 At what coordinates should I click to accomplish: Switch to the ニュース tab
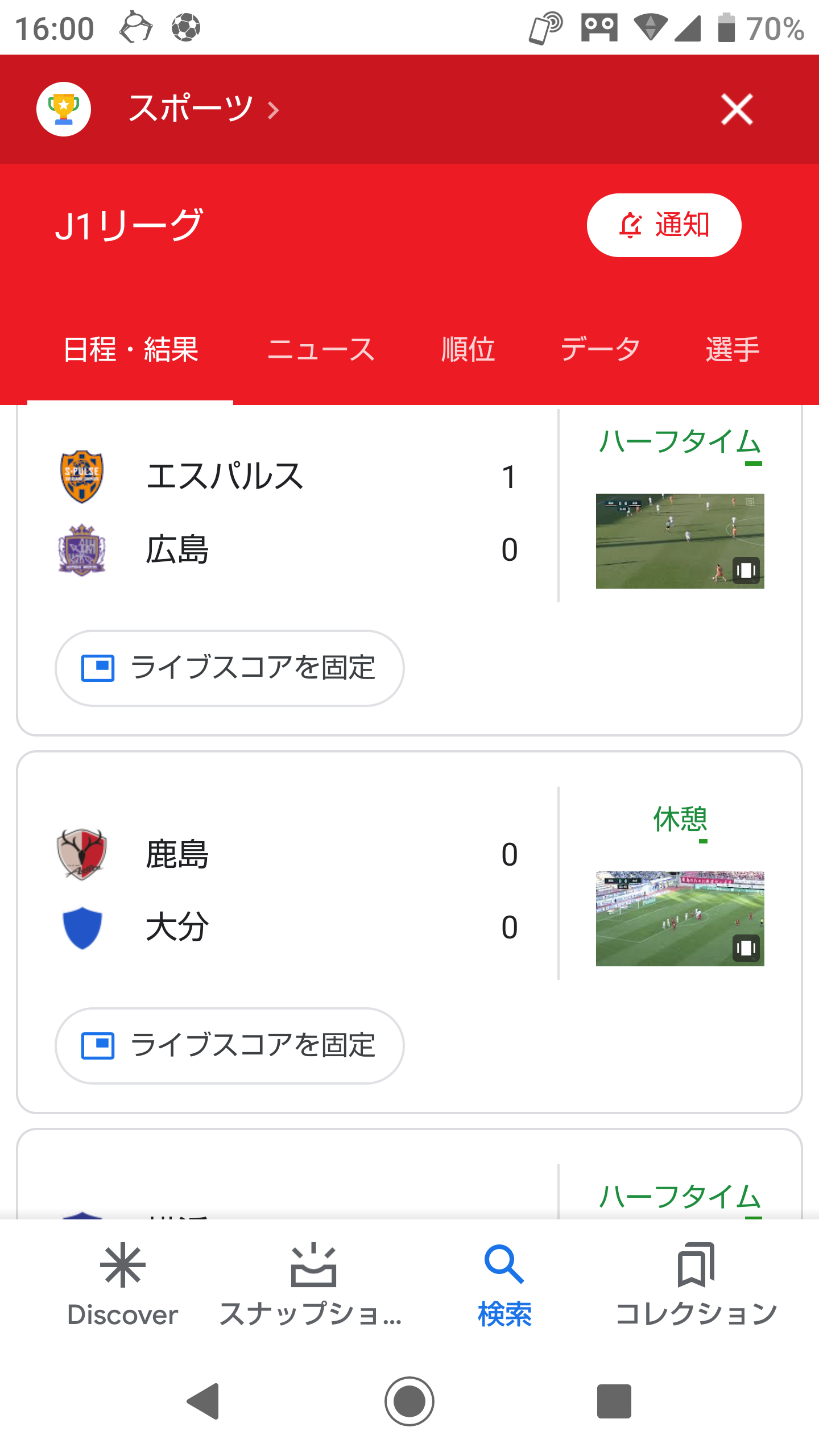[321, 349]
